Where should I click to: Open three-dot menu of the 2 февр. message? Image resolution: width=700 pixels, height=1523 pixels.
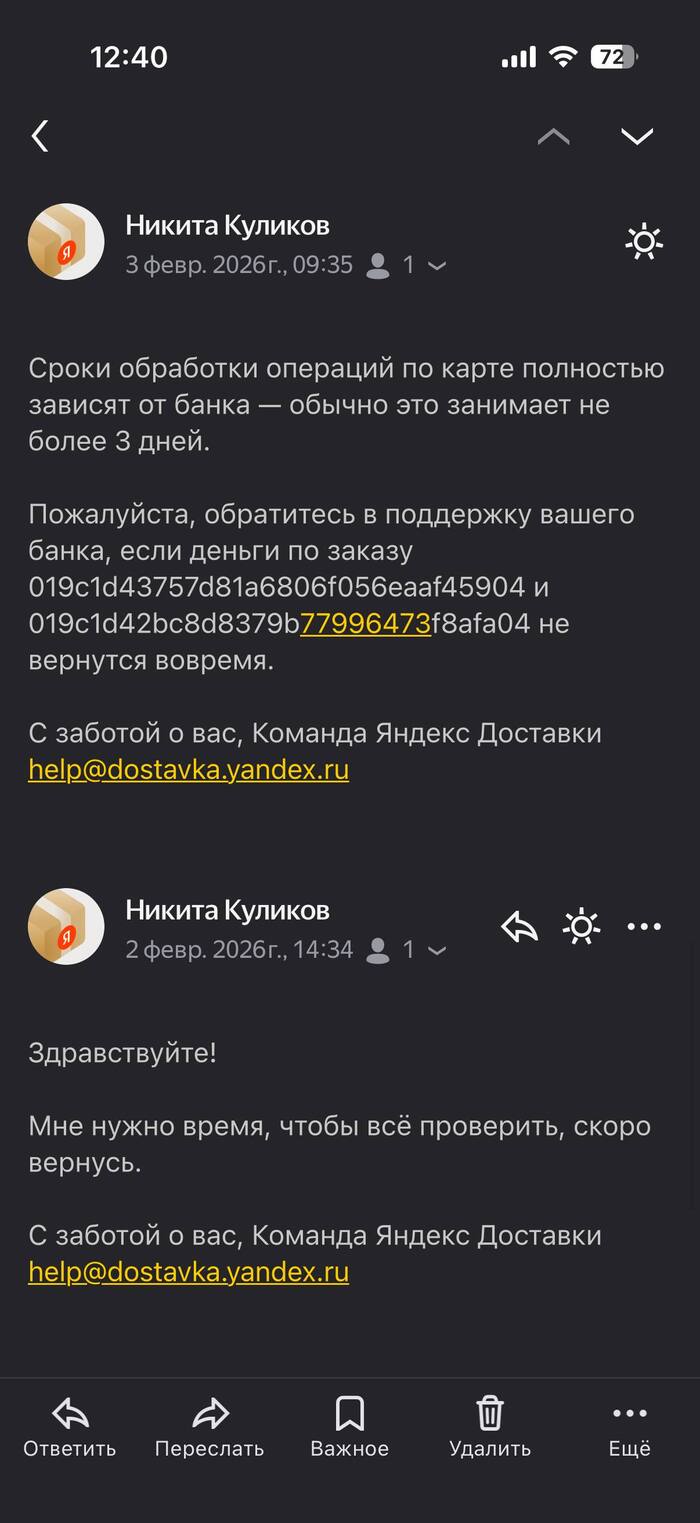(643, 927)
